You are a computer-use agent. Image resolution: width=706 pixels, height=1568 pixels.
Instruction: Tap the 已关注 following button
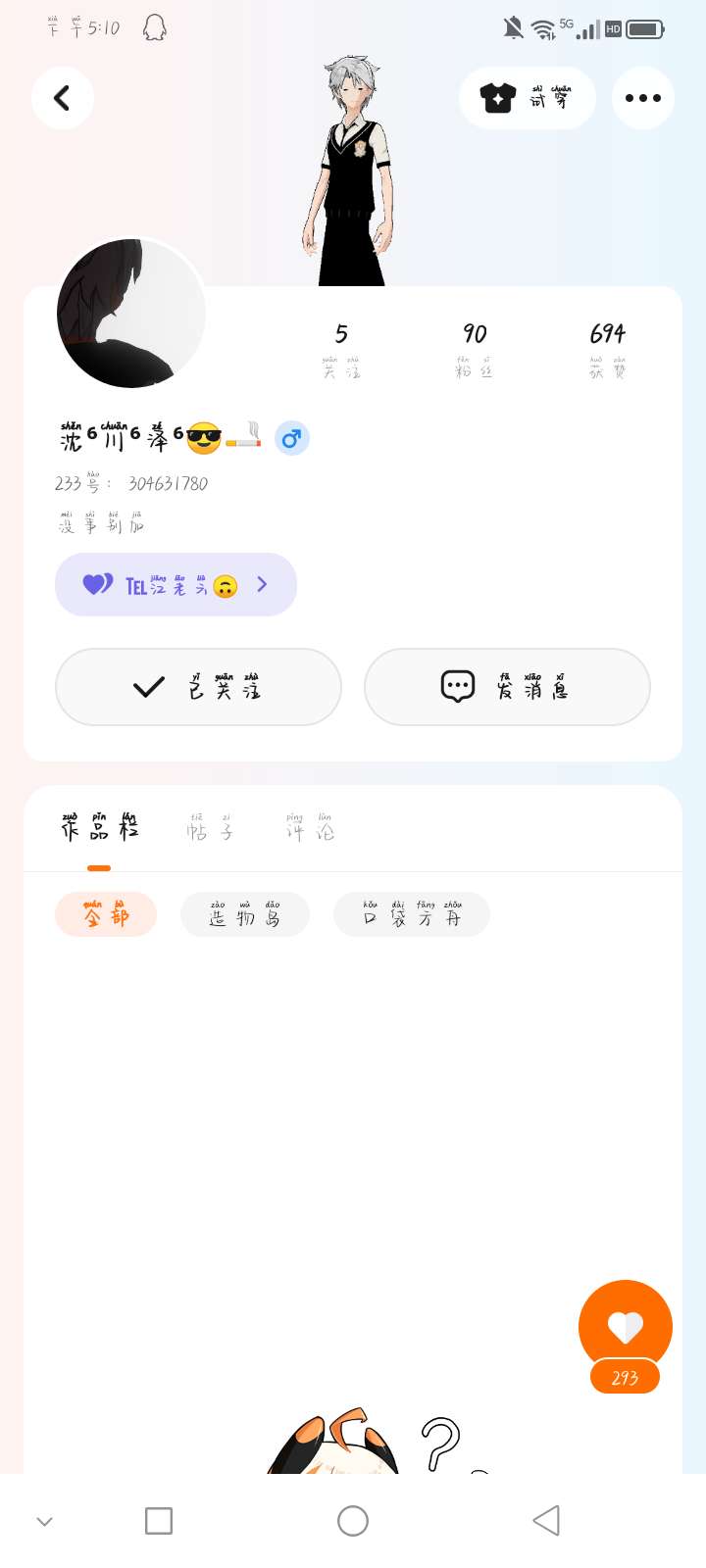198,687
